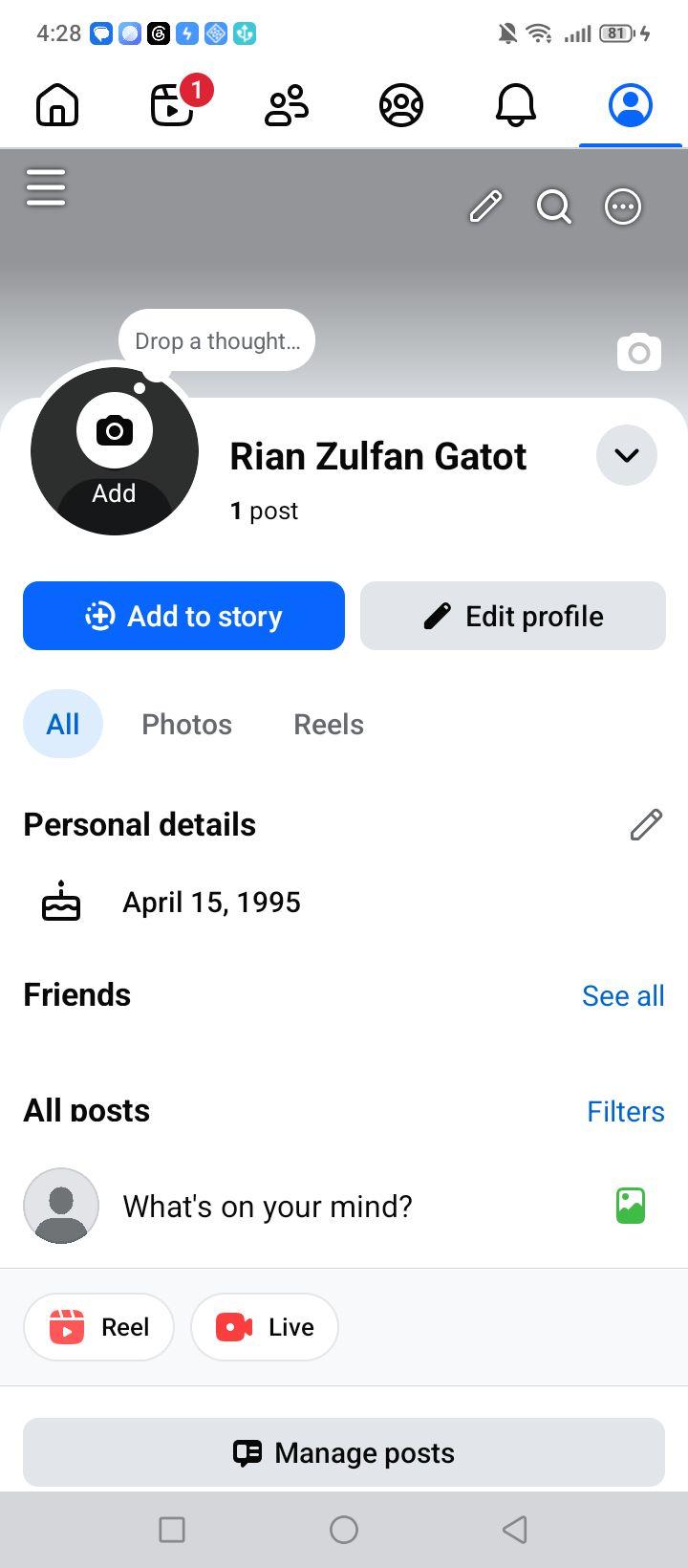The width and height of the screenshot is (688, 1568).
Task: Open the Friends tab in top navigation
Action: 287,105
